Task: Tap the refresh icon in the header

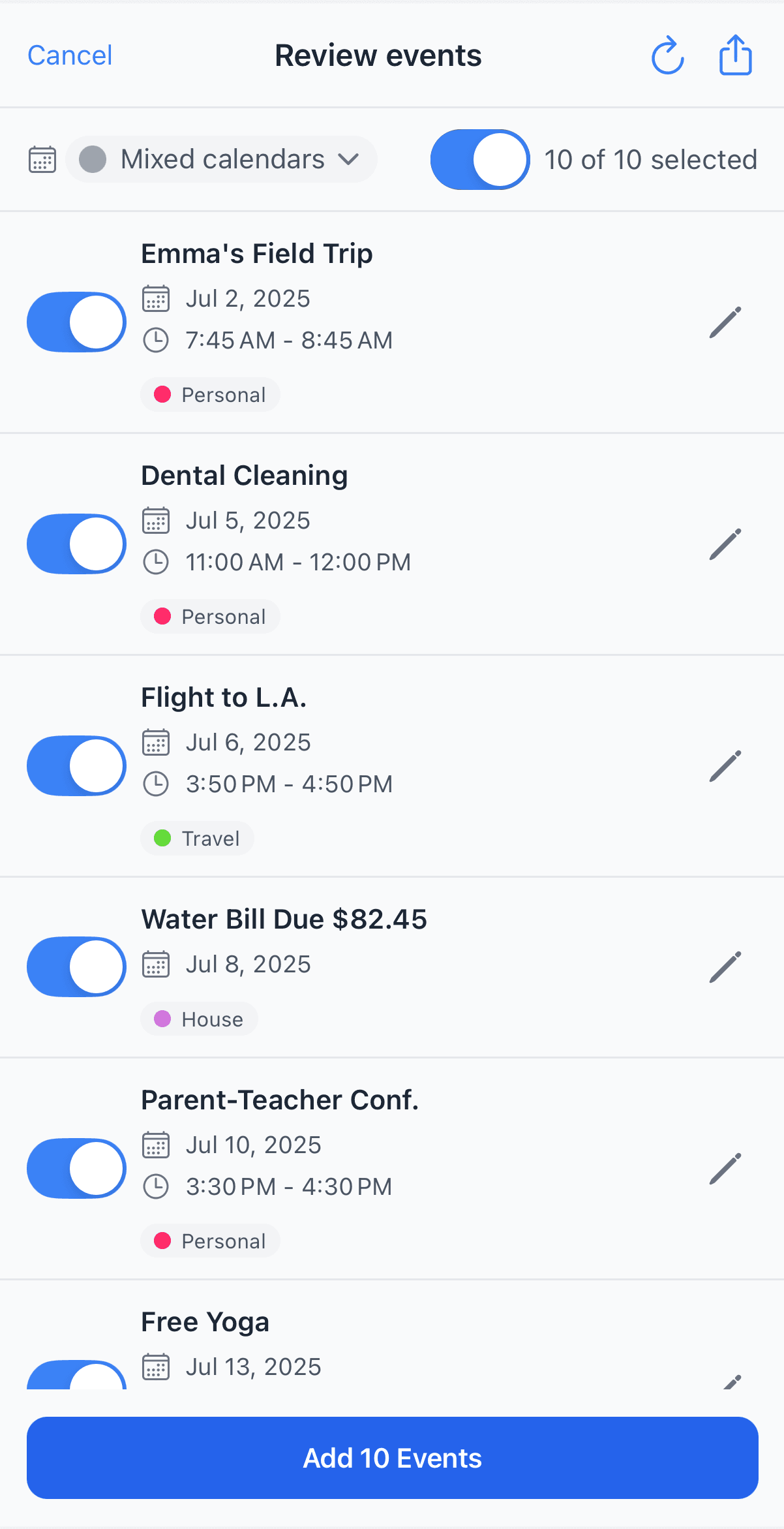Action: (x=667, y=56)
